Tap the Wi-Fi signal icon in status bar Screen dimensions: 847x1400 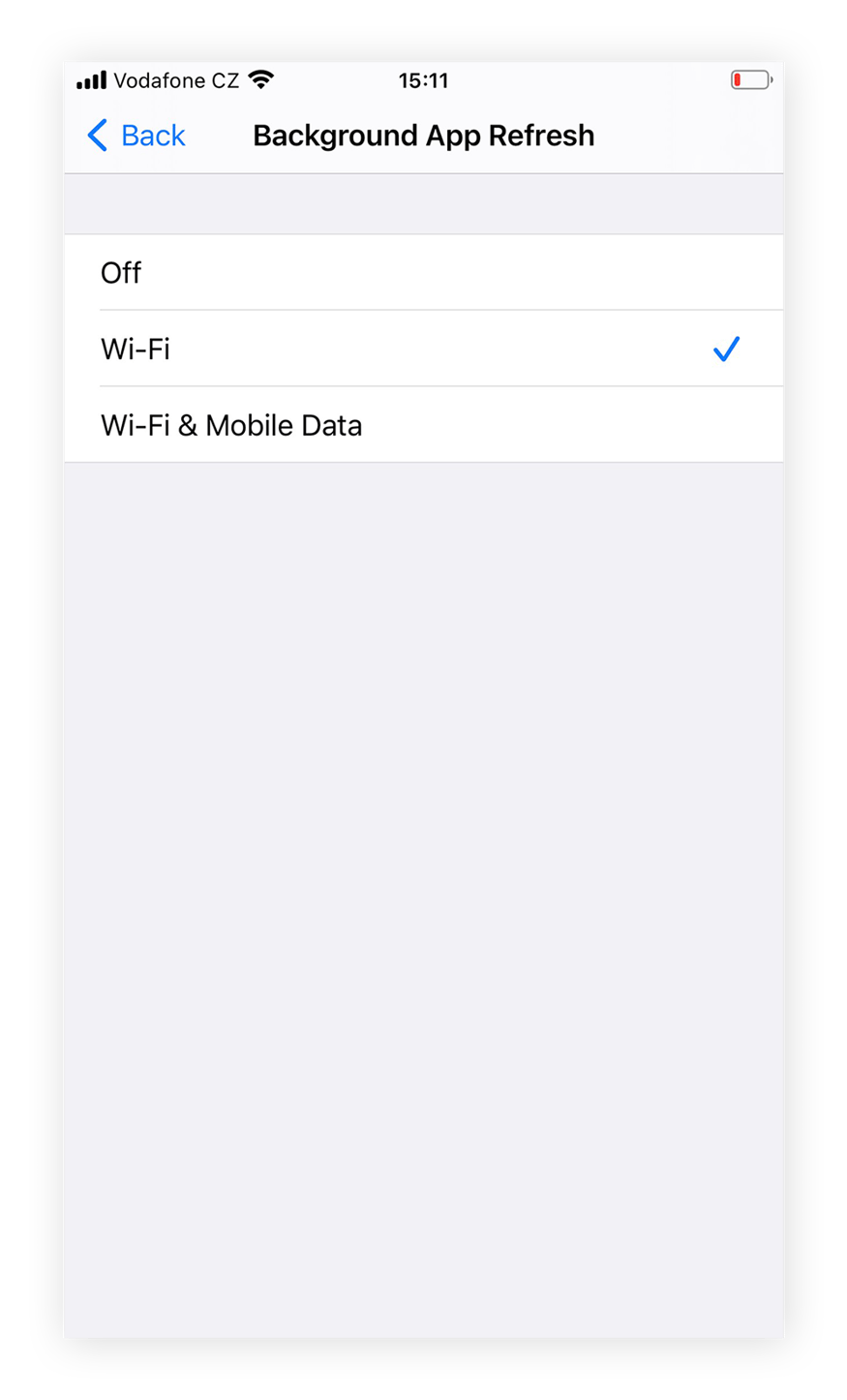coord(261,79)
